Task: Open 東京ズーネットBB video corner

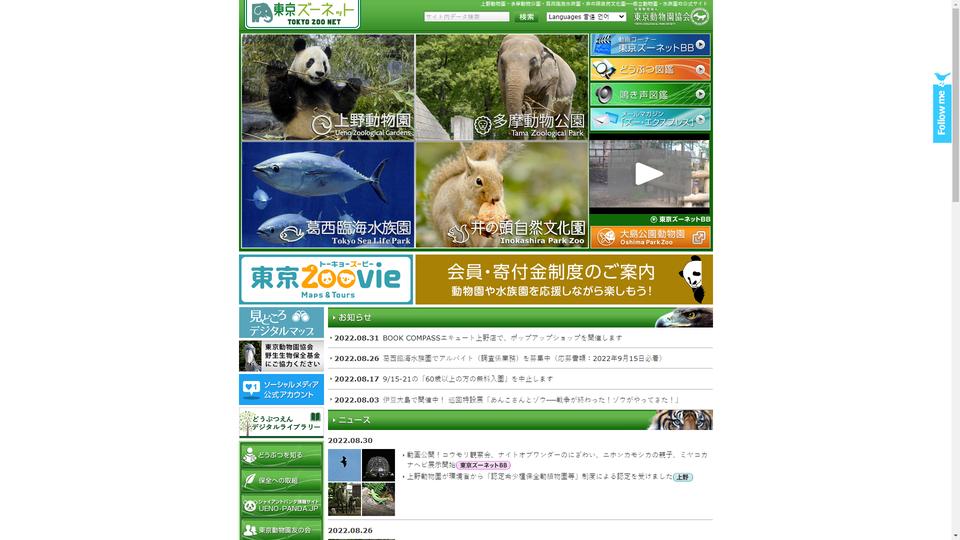Action: click(650, 45)
